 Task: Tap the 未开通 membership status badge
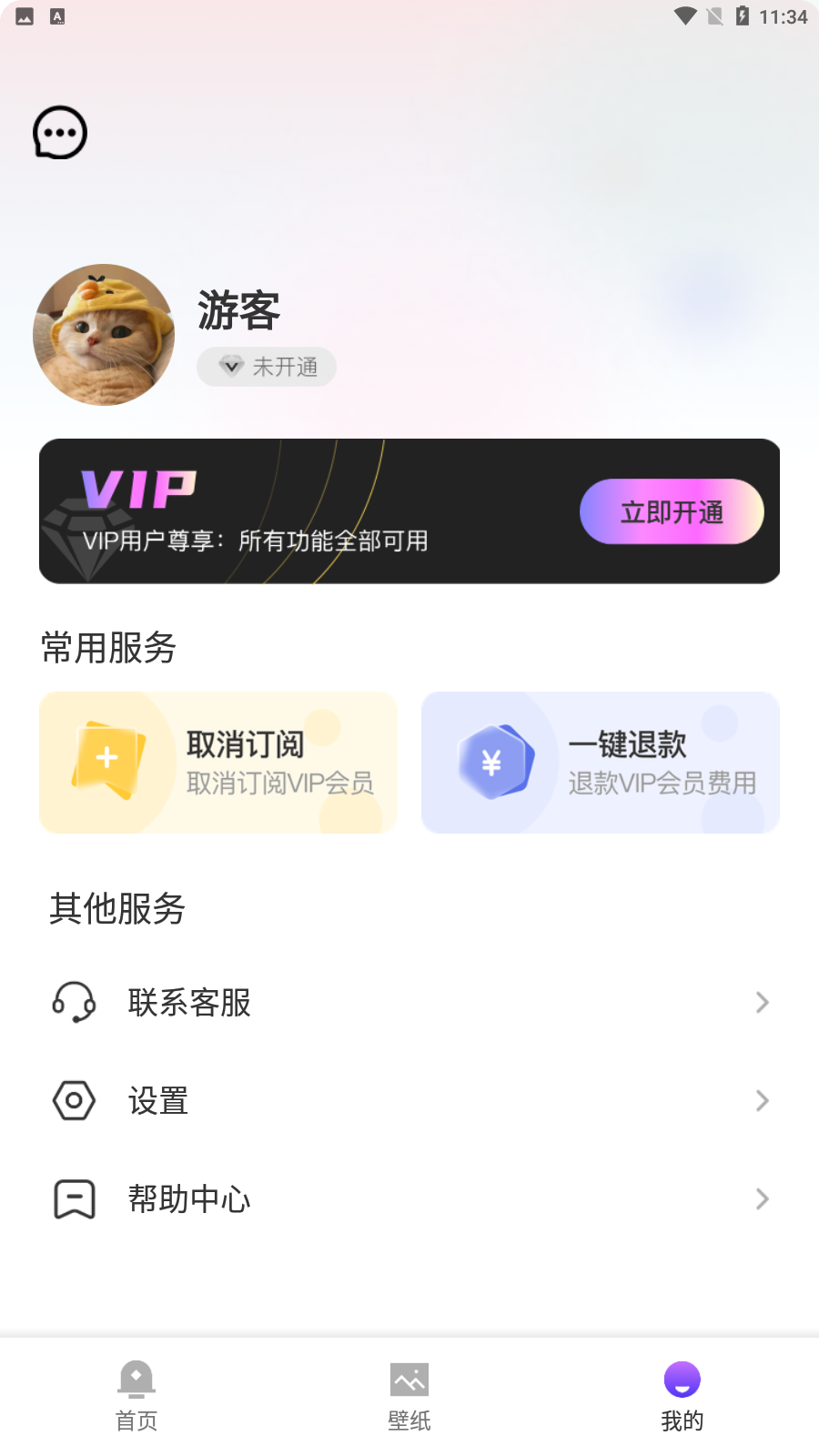click(x=267, y=367)
